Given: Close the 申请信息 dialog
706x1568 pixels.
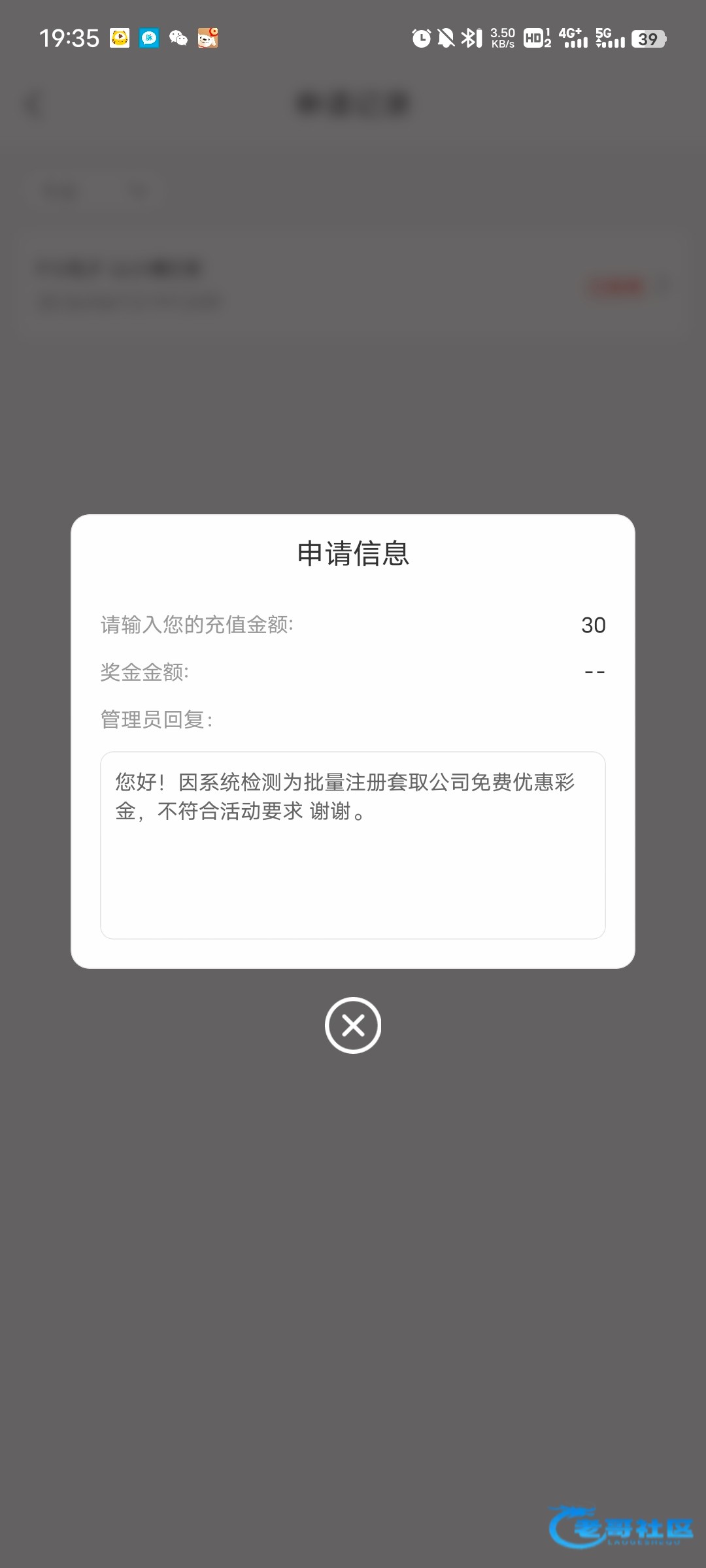Looking at the screenshot, I should pyautogui.click(x=353, y=1025).
